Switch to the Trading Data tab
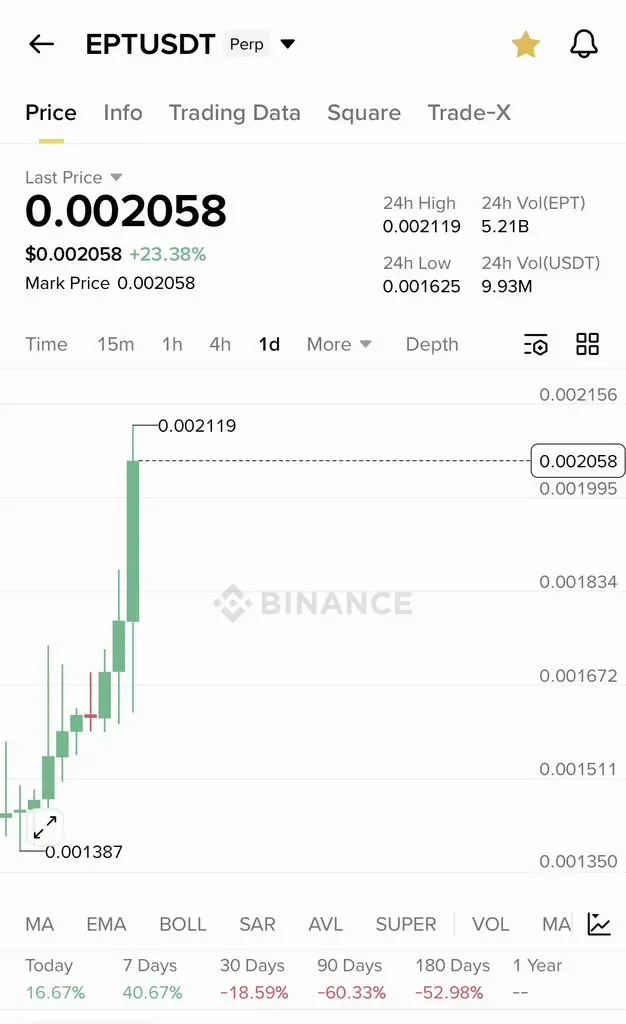Image resolution: width=626 pixels, height=1024 pixels. click(x=234, y=113)
